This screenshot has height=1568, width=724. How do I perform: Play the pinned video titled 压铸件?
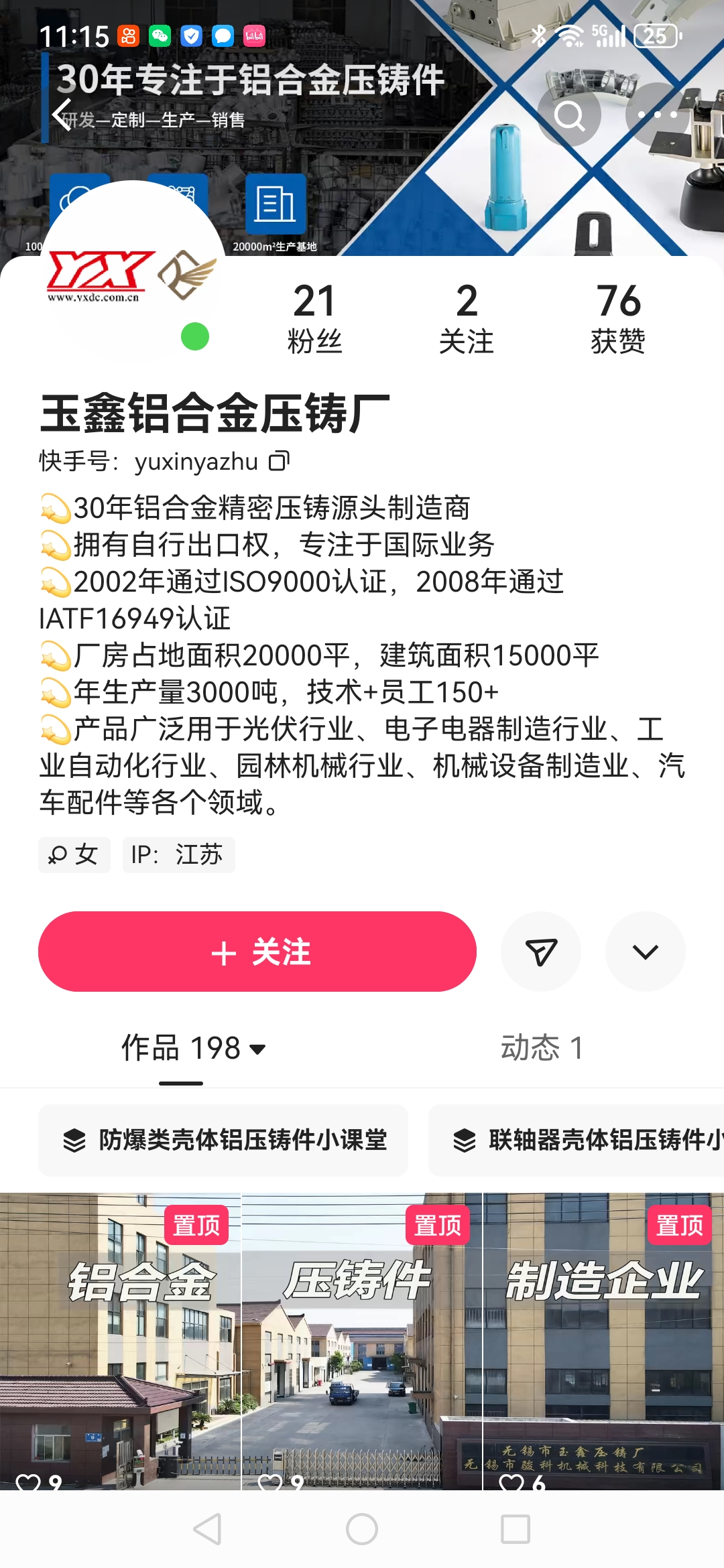click(361, 1340)
